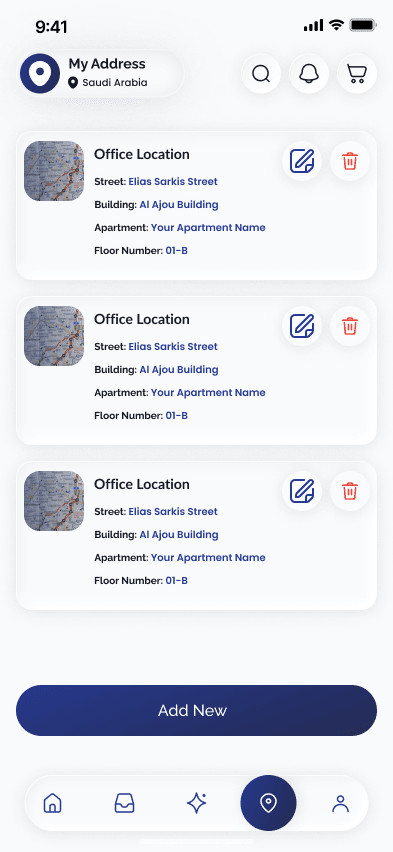Open the notifications bell
Screen dimensions: 393x852
(309, 73)
